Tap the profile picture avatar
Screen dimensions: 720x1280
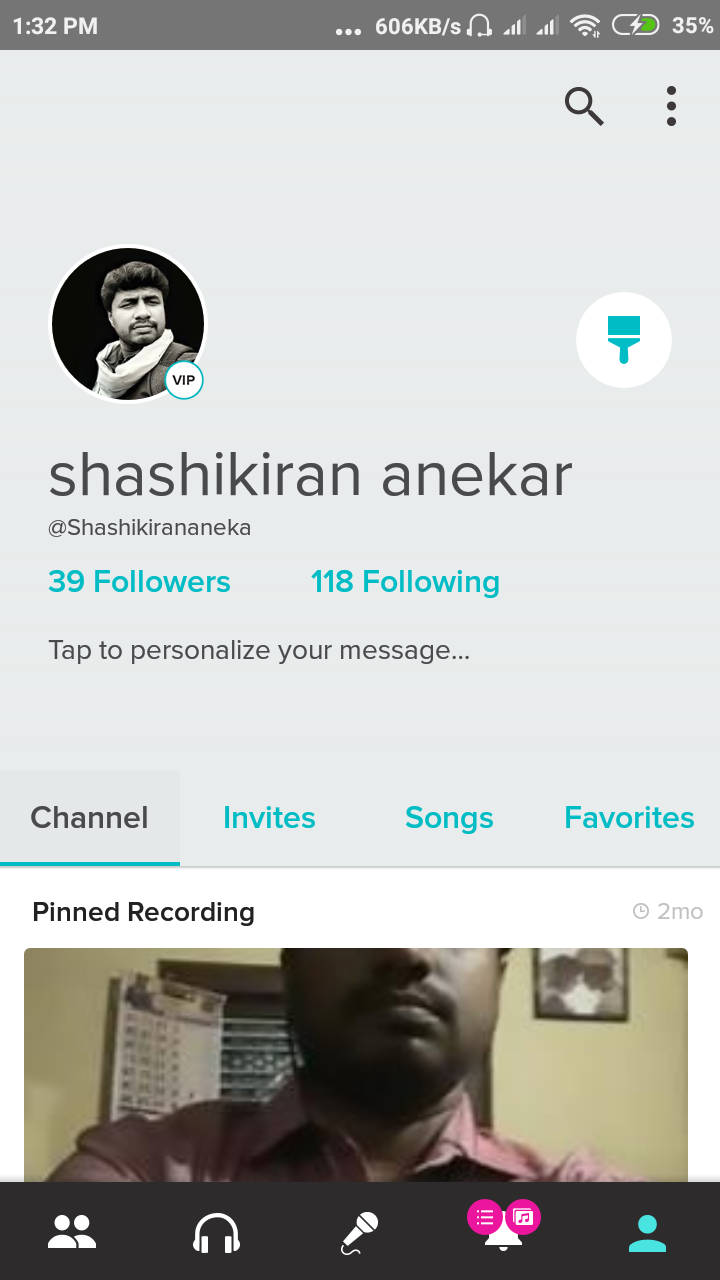point(128,324)
